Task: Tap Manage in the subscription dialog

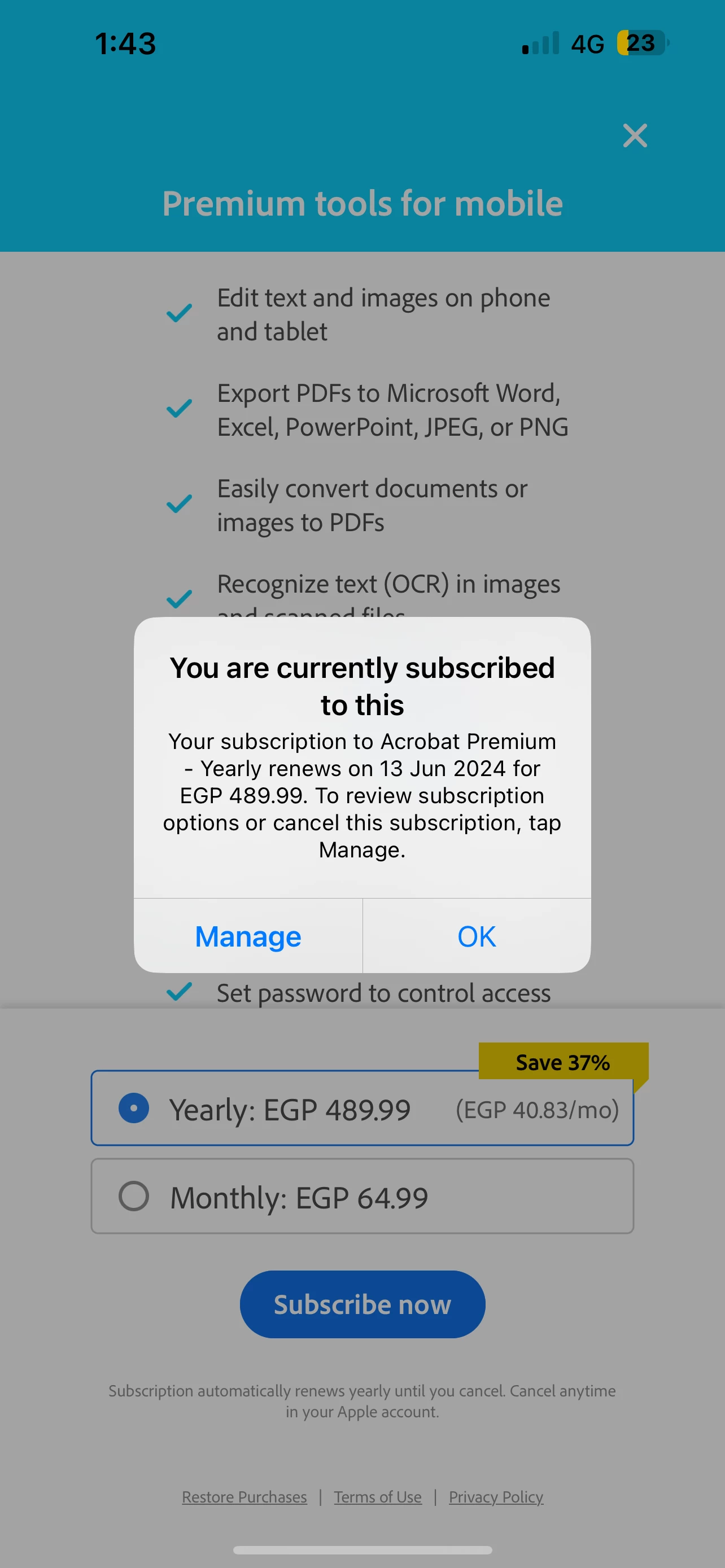Action: 248,936
